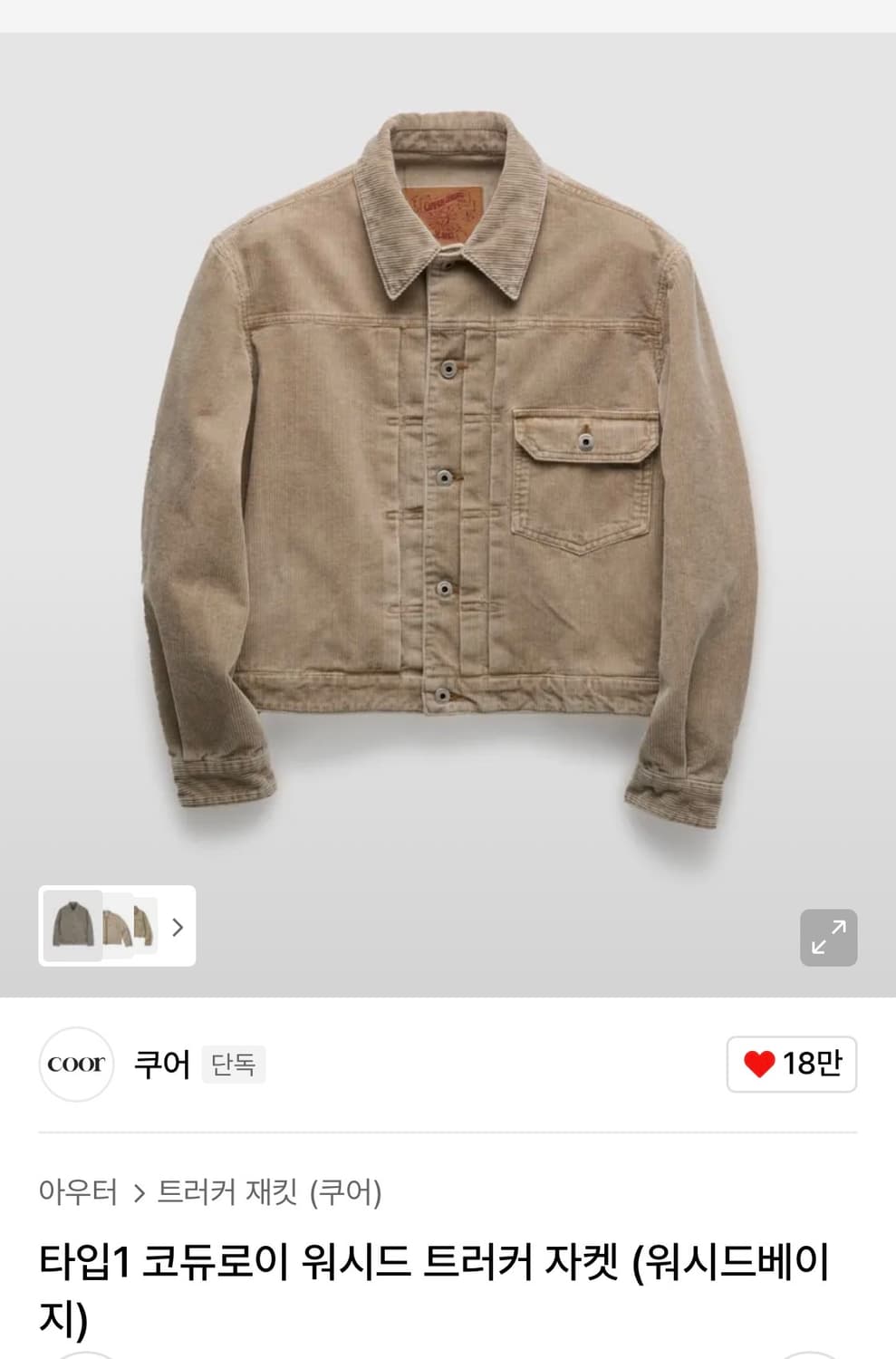Toggle the 18만 likes button

(790, 1065)
